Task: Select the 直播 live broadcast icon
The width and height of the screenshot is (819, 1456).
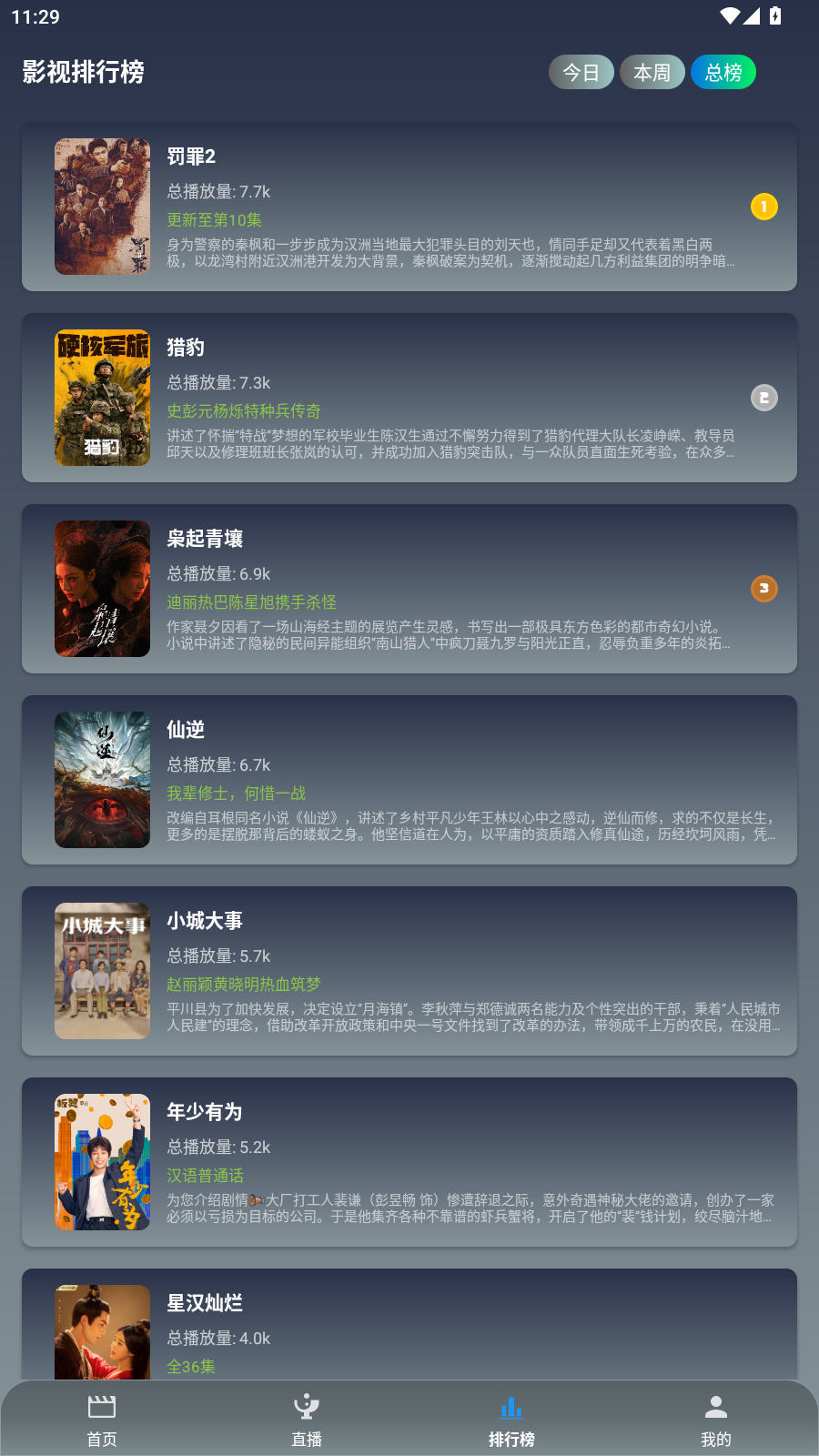Action: coord(307,1406)
